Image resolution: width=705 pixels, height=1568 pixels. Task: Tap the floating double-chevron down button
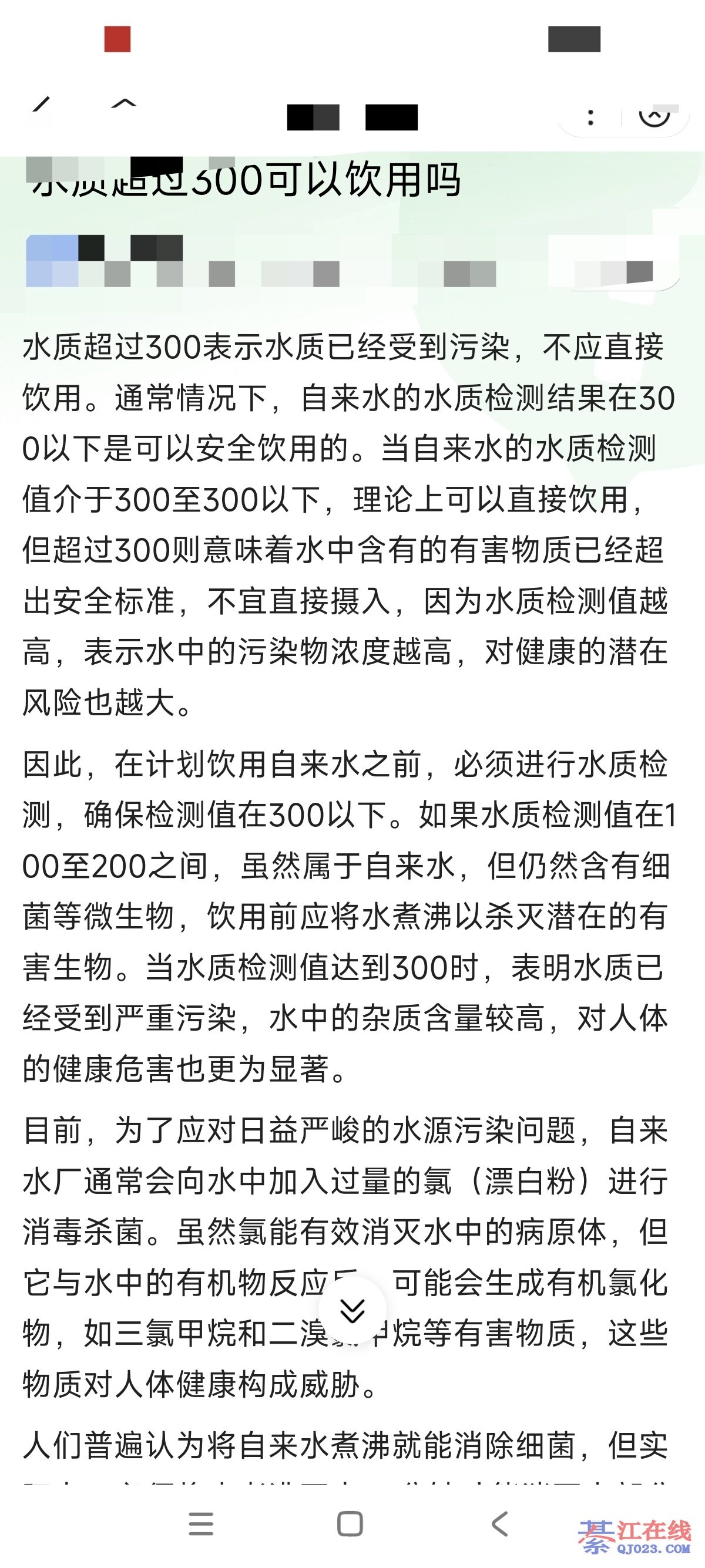tap(352, 1311)
